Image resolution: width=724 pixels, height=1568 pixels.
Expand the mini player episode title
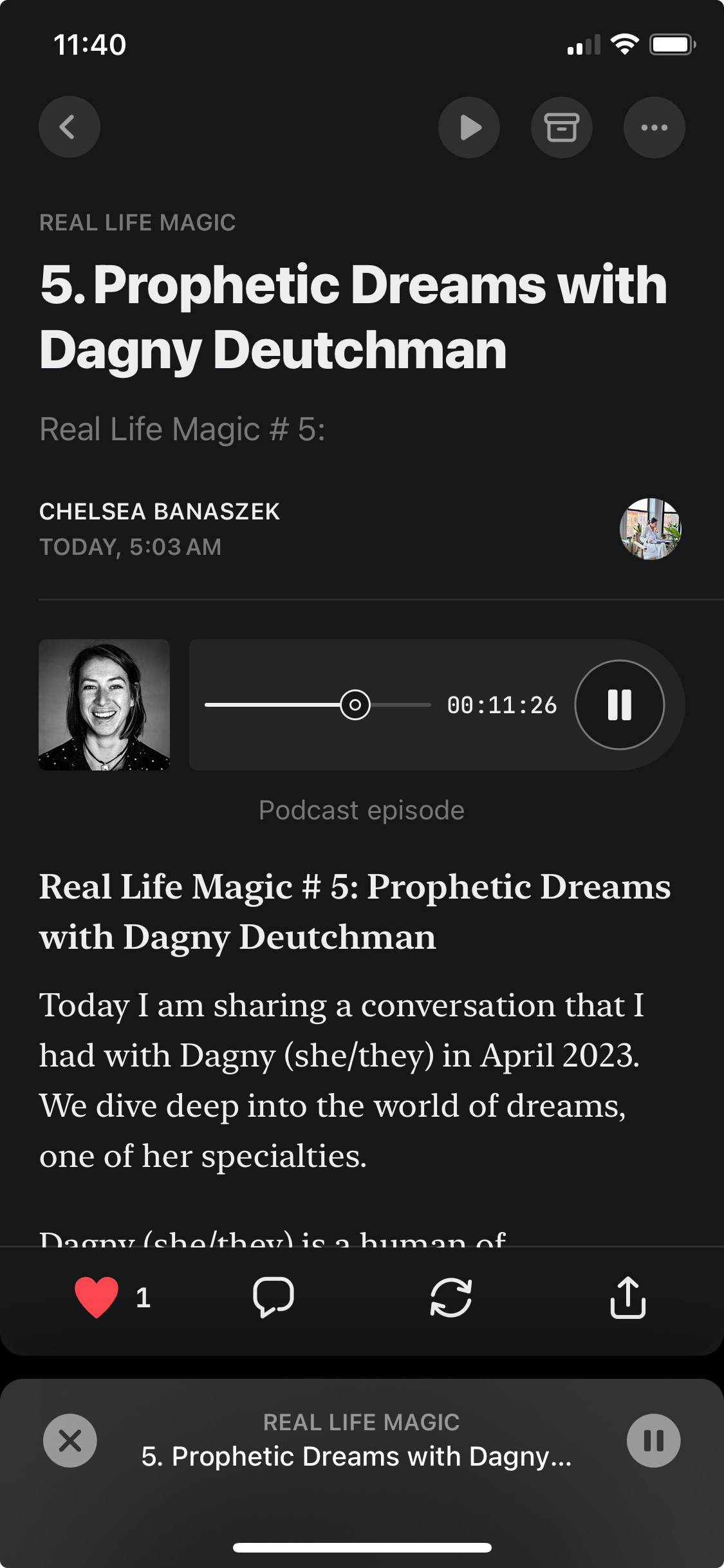tap(356, 1456)
